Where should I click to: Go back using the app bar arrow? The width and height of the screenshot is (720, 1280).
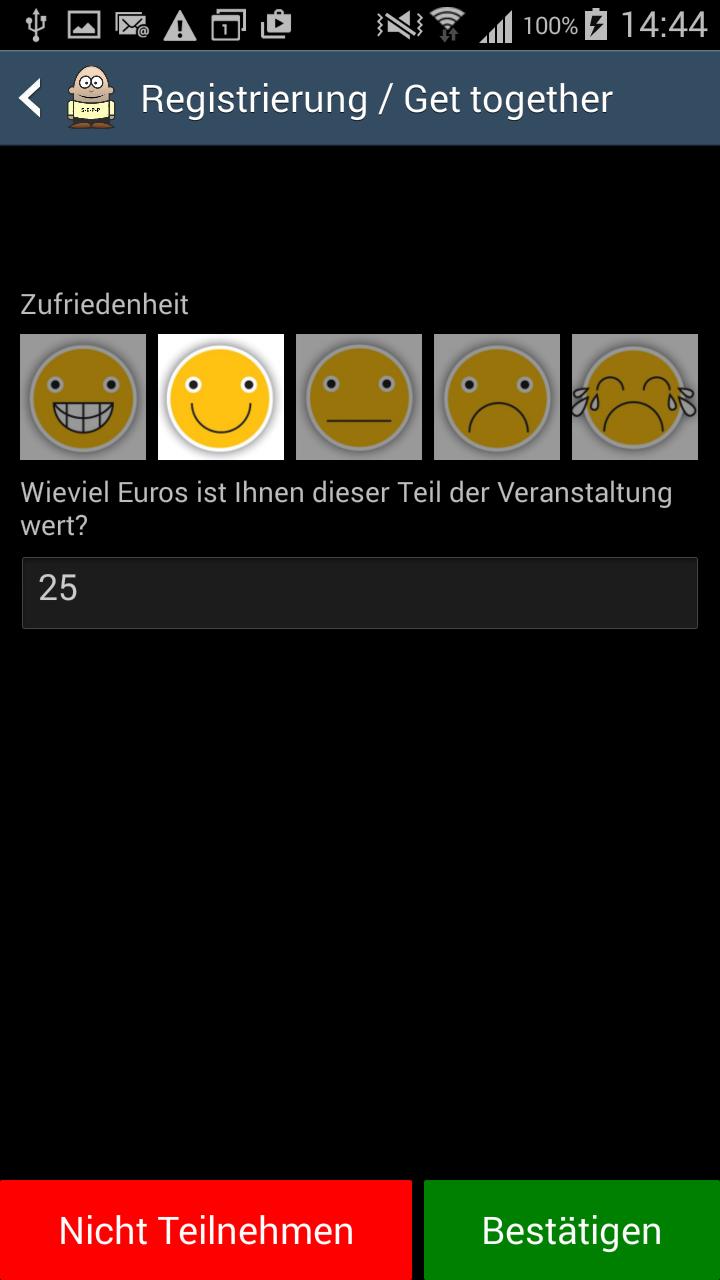click(x=31, y=98)
